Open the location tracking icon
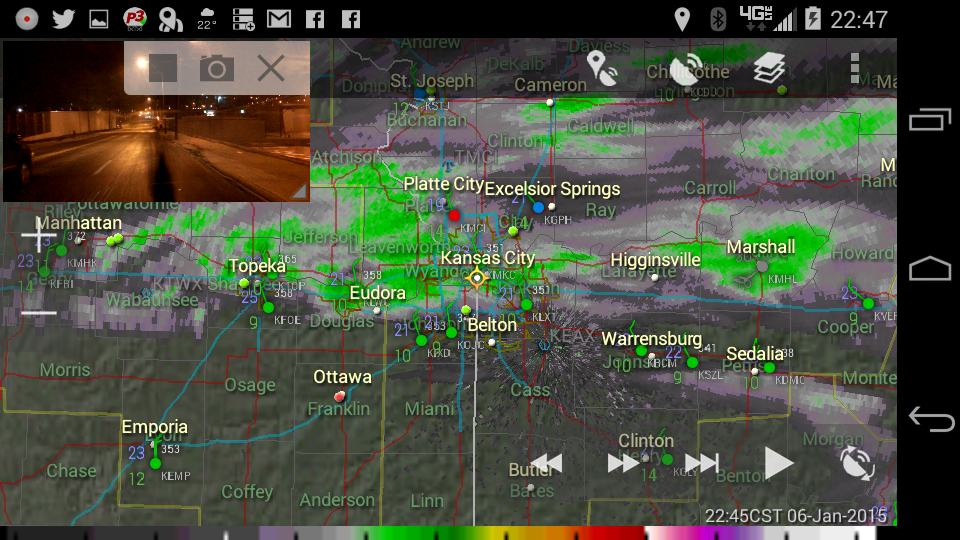This screenshot has height=540, width=960. pyautogui.click(x=602, y=68)
